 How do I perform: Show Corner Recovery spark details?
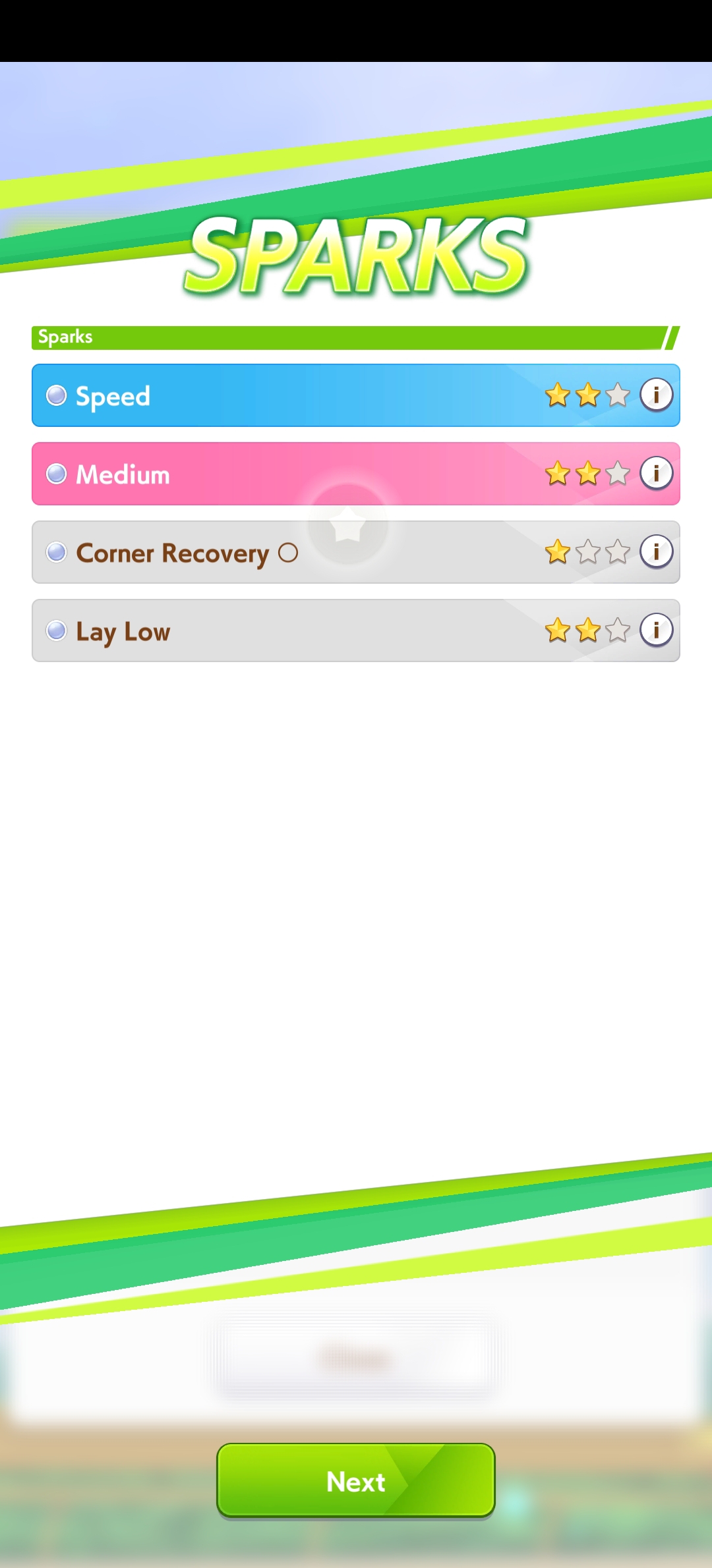click(656, 551)
